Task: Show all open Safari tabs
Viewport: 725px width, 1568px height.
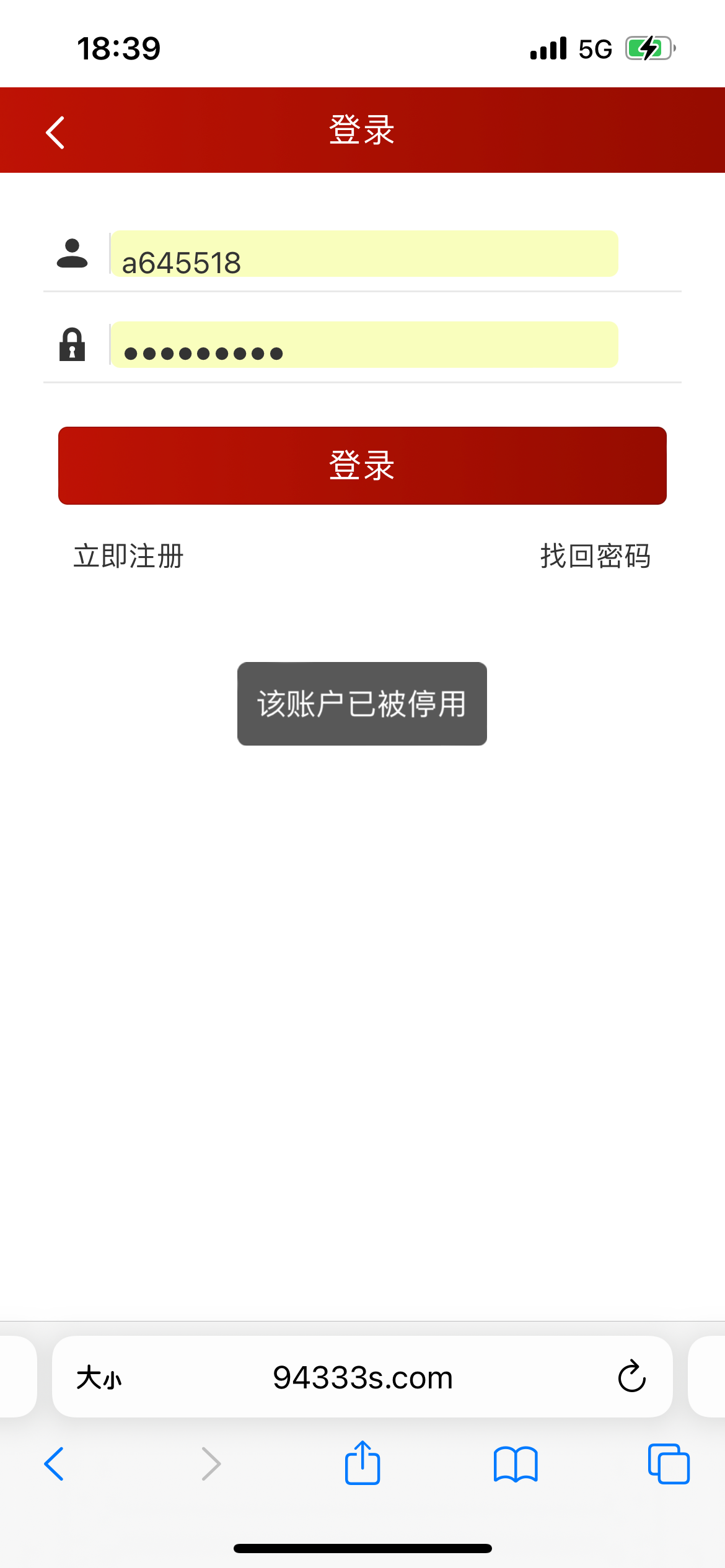Action: [x=669, y=1464]
